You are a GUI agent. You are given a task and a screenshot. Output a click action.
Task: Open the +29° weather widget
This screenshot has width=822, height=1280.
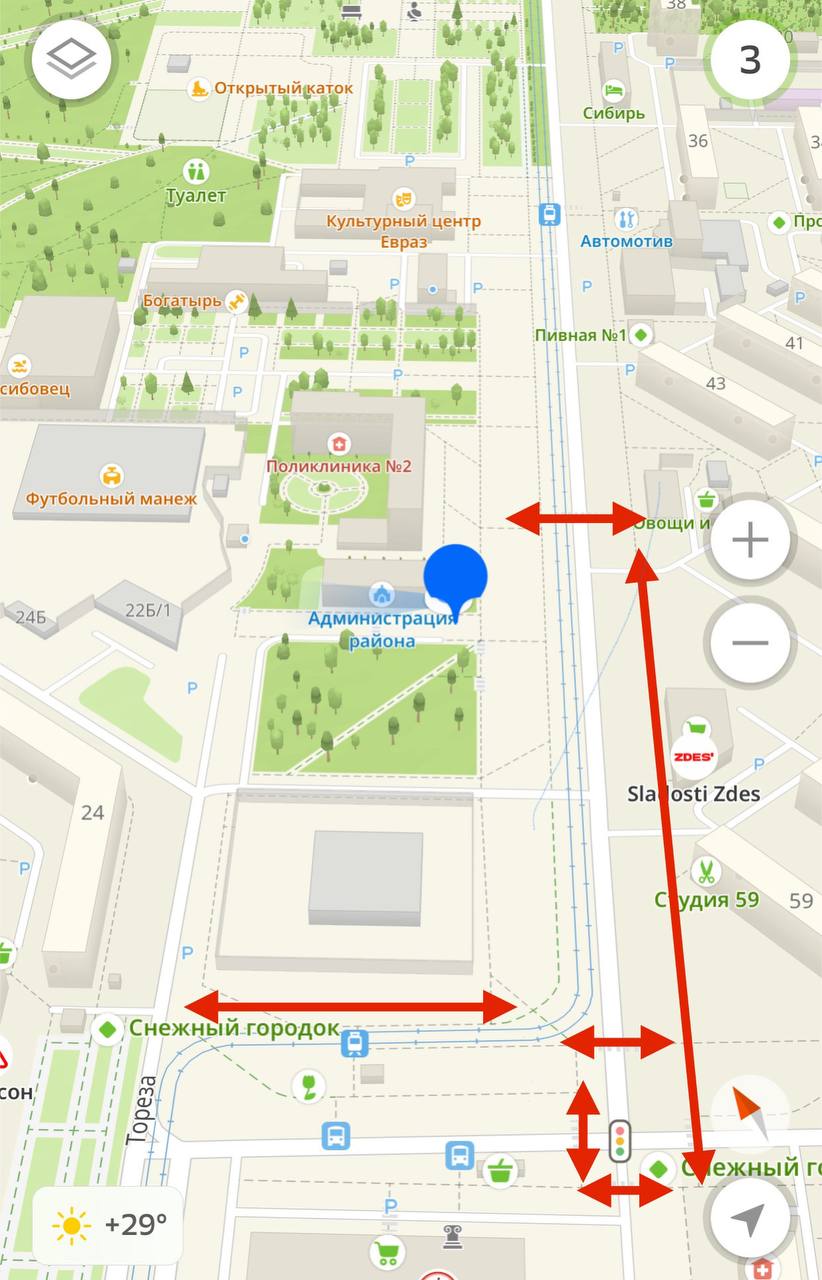(x=109, y=1224)
